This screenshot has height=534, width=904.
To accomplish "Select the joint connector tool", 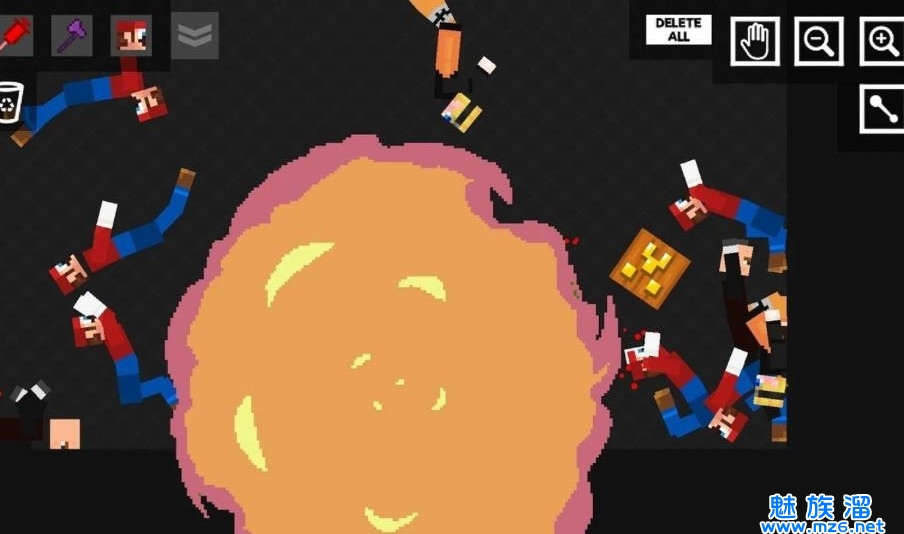I will pyautogui.click(x=882, y=109).
